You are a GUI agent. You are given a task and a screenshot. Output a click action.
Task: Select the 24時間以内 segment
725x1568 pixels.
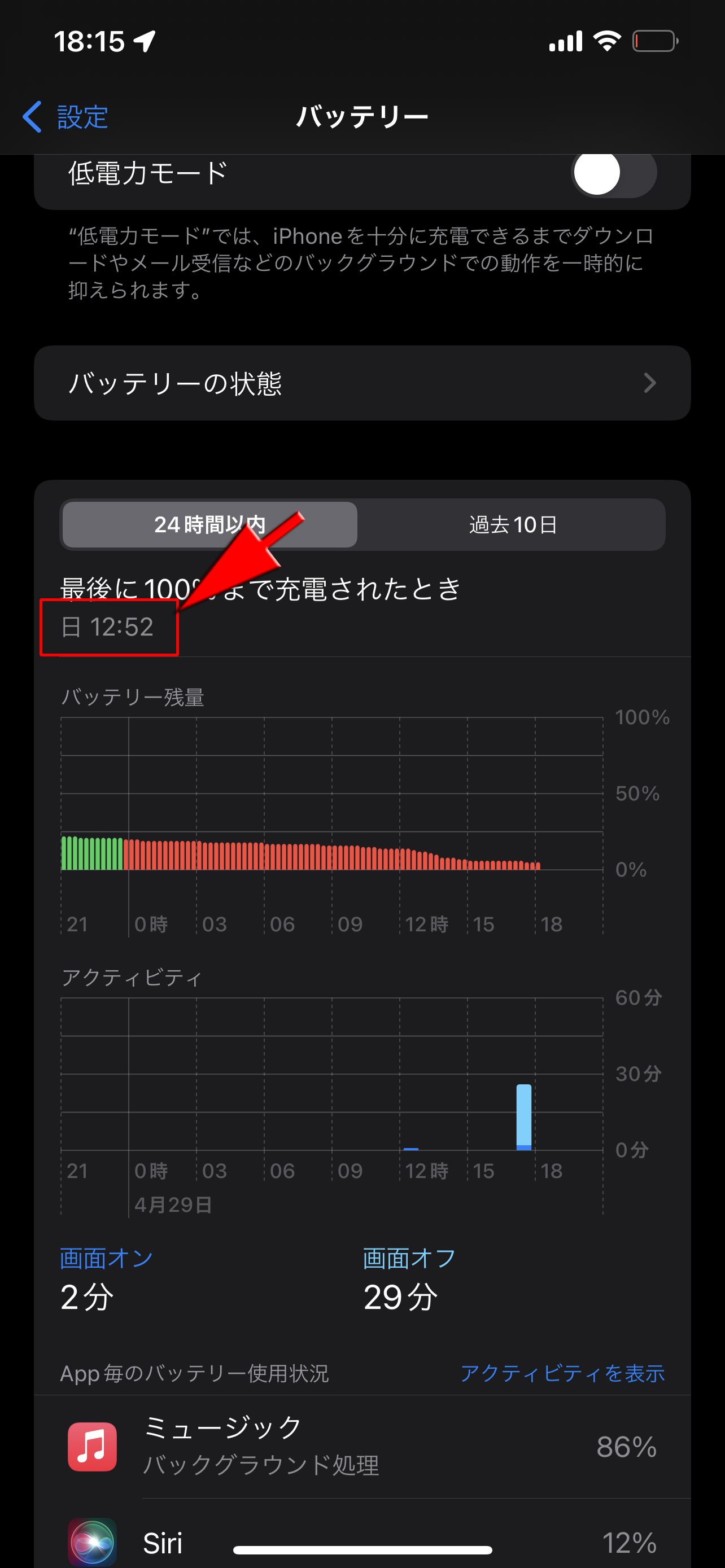click(x=209, y=524)
